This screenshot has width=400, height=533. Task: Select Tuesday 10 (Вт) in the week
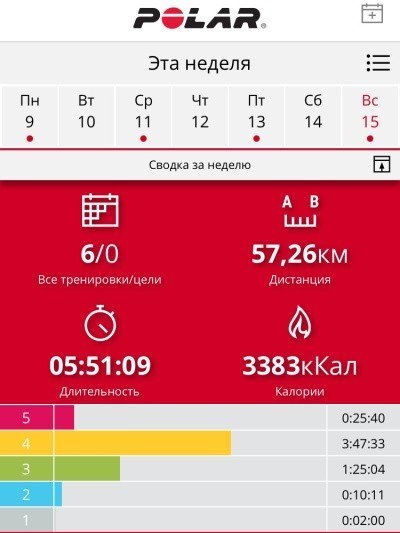[86, 117]
